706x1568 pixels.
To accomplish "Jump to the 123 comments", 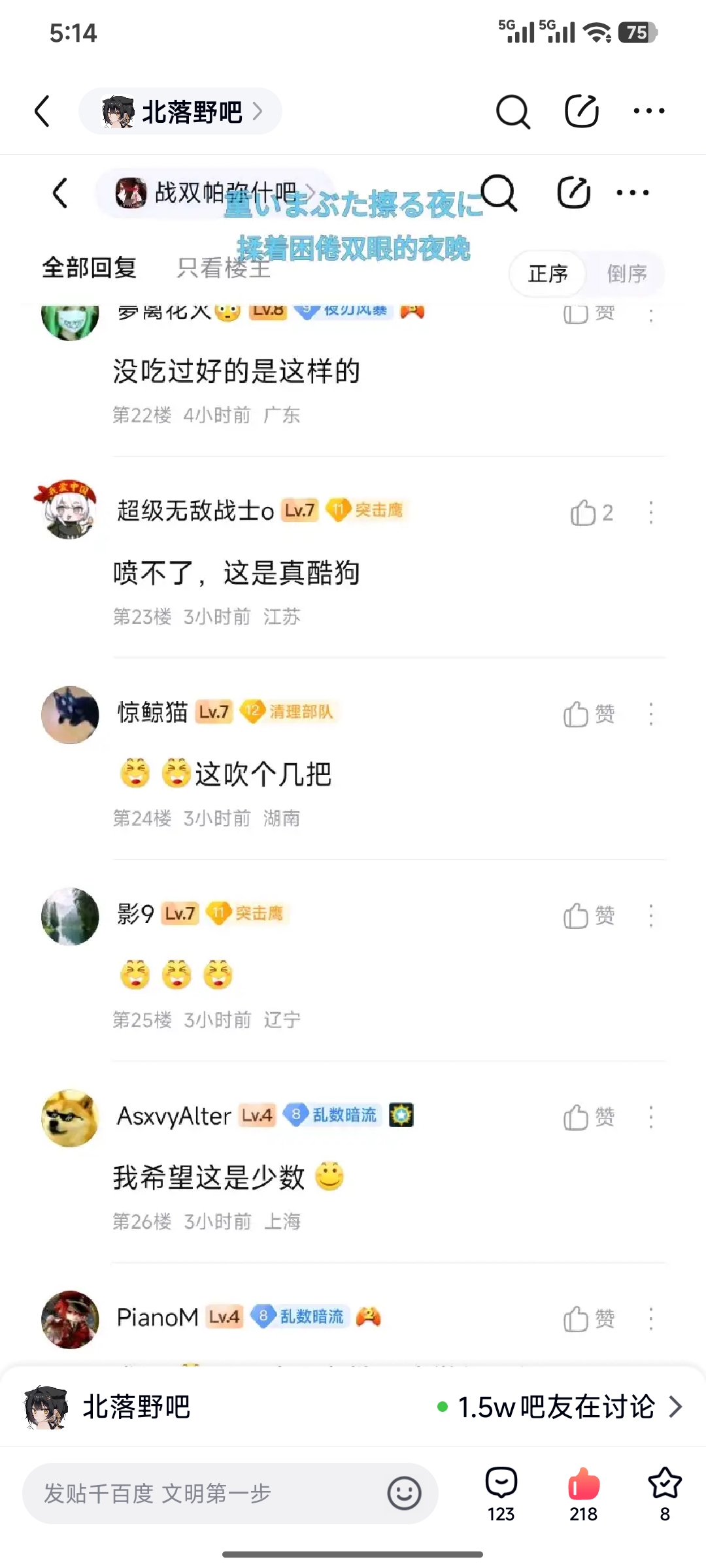I will (501, 1494).
